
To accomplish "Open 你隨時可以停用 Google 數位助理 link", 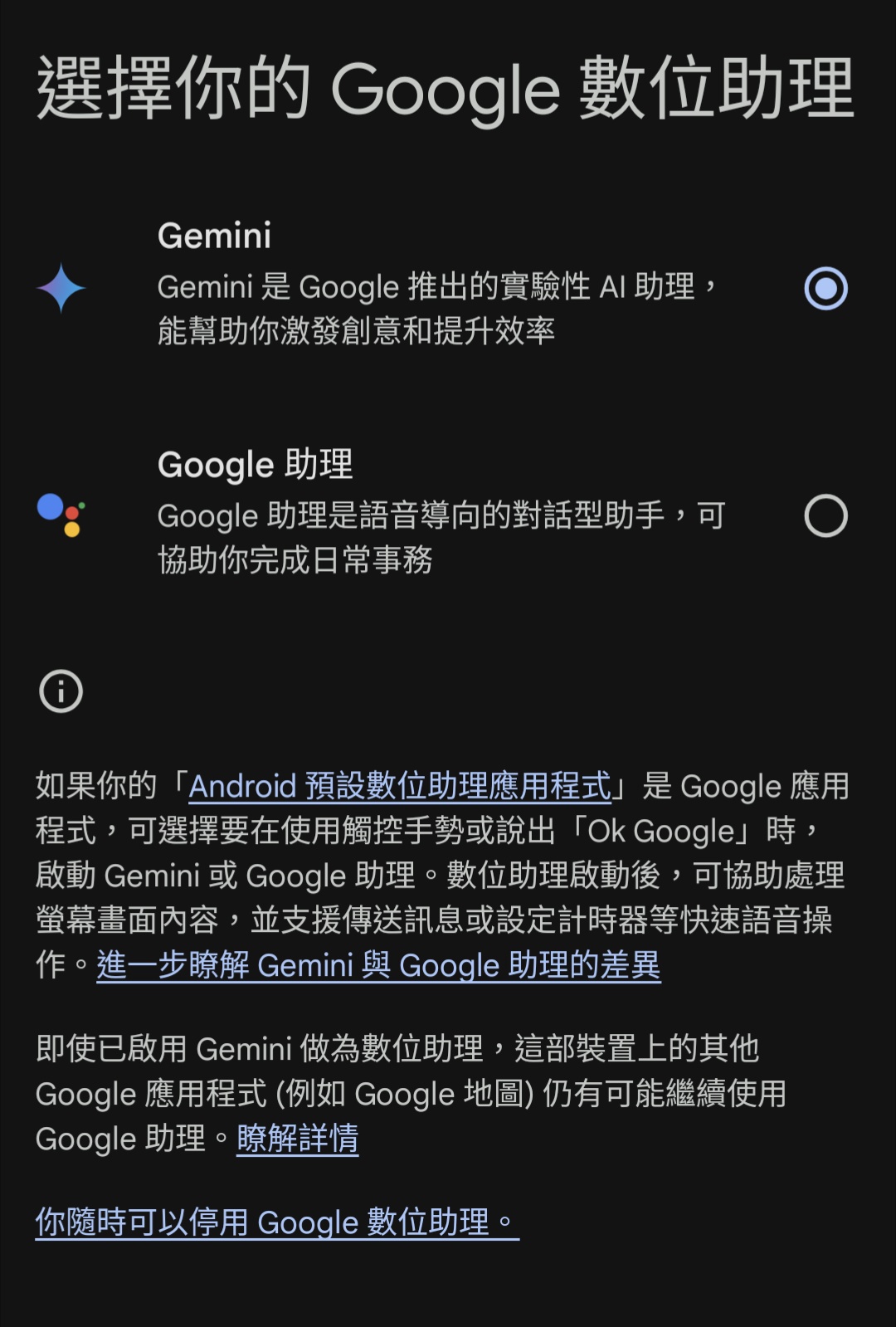I will point(276,1222).
